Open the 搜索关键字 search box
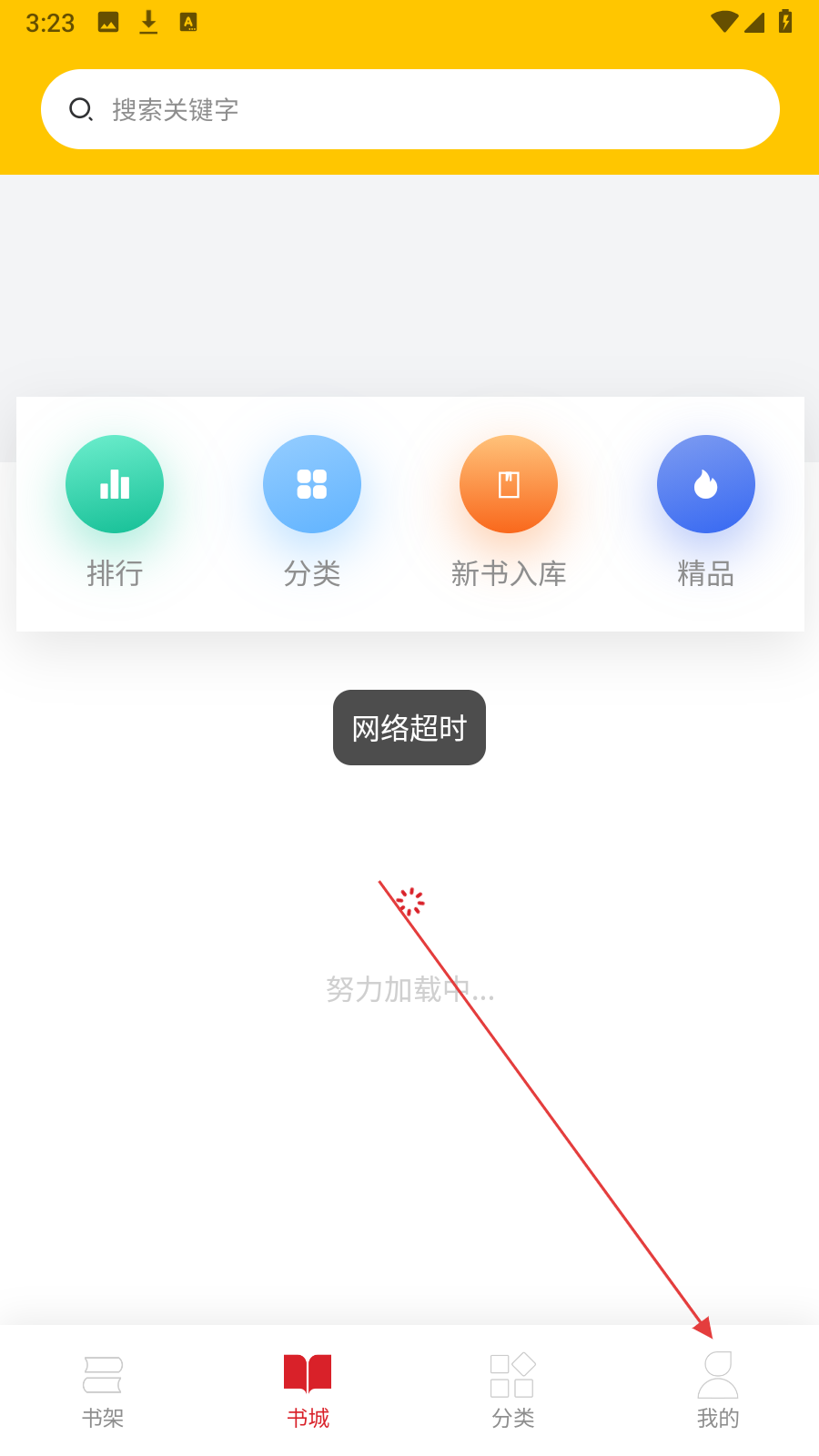The width and height of the screenshot is (819, 1456). pyautogui.click(x=409, y=109)
